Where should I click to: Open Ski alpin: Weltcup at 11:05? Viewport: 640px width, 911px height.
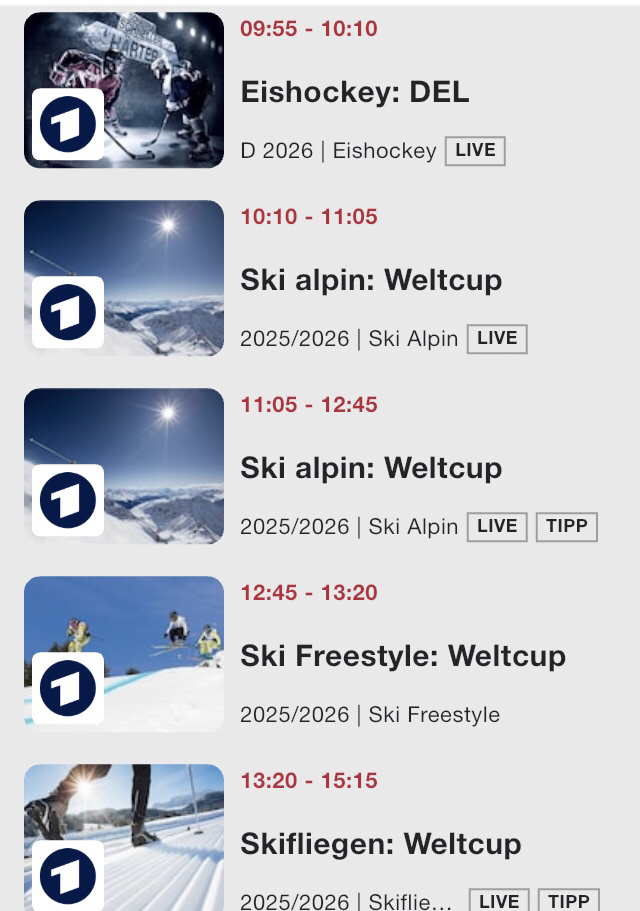[371, 468]
